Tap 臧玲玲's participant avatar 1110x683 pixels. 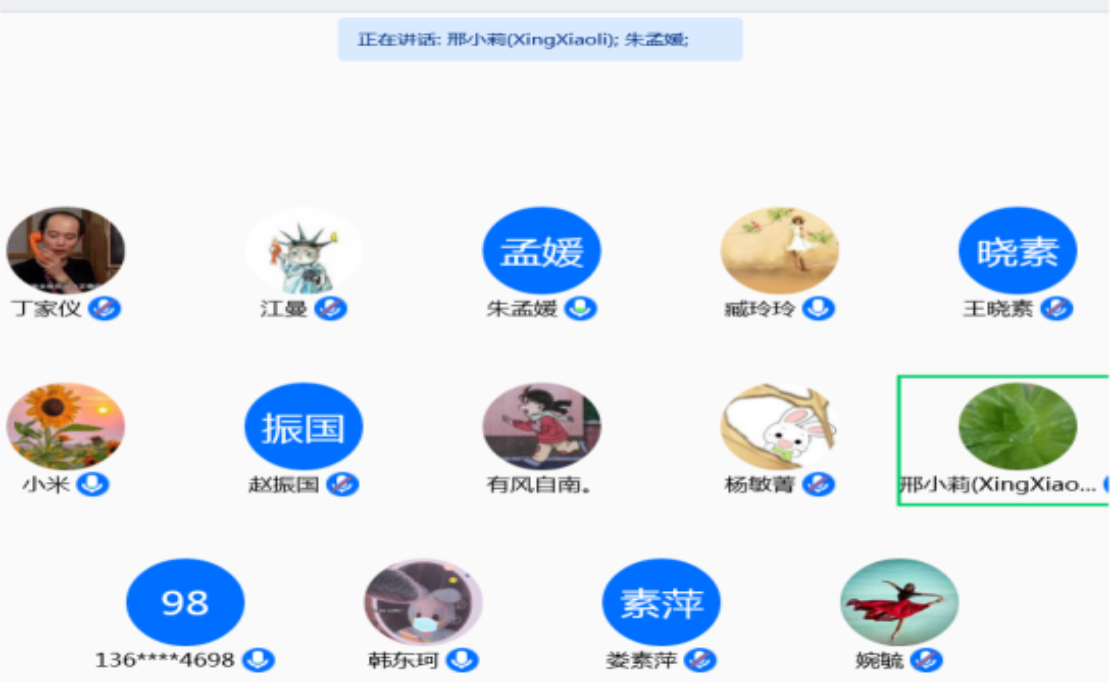[780, 250]
